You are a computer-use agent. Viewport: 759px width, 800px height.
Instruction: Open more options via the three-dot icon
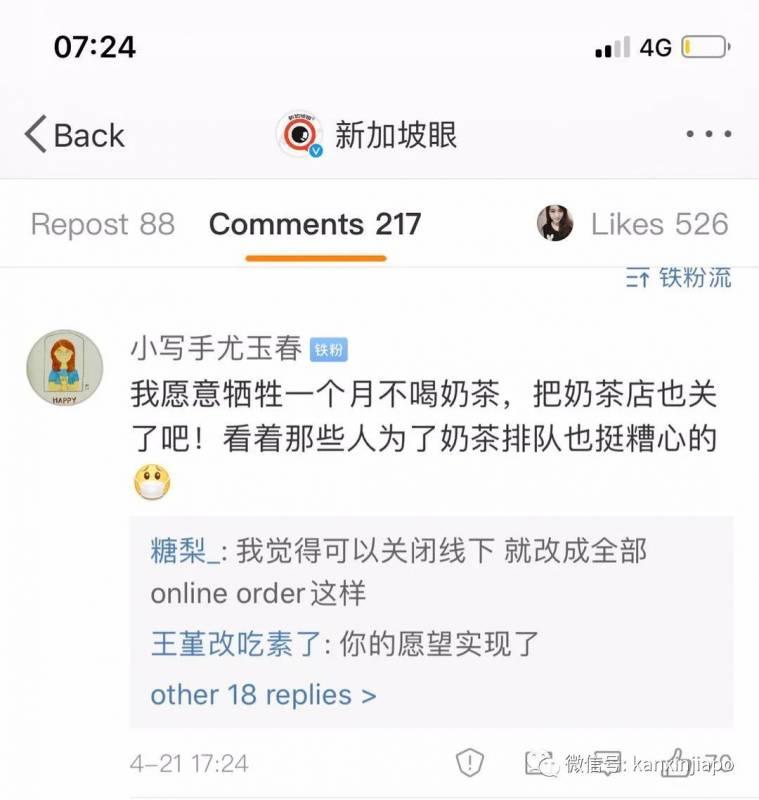click(710, 133)
